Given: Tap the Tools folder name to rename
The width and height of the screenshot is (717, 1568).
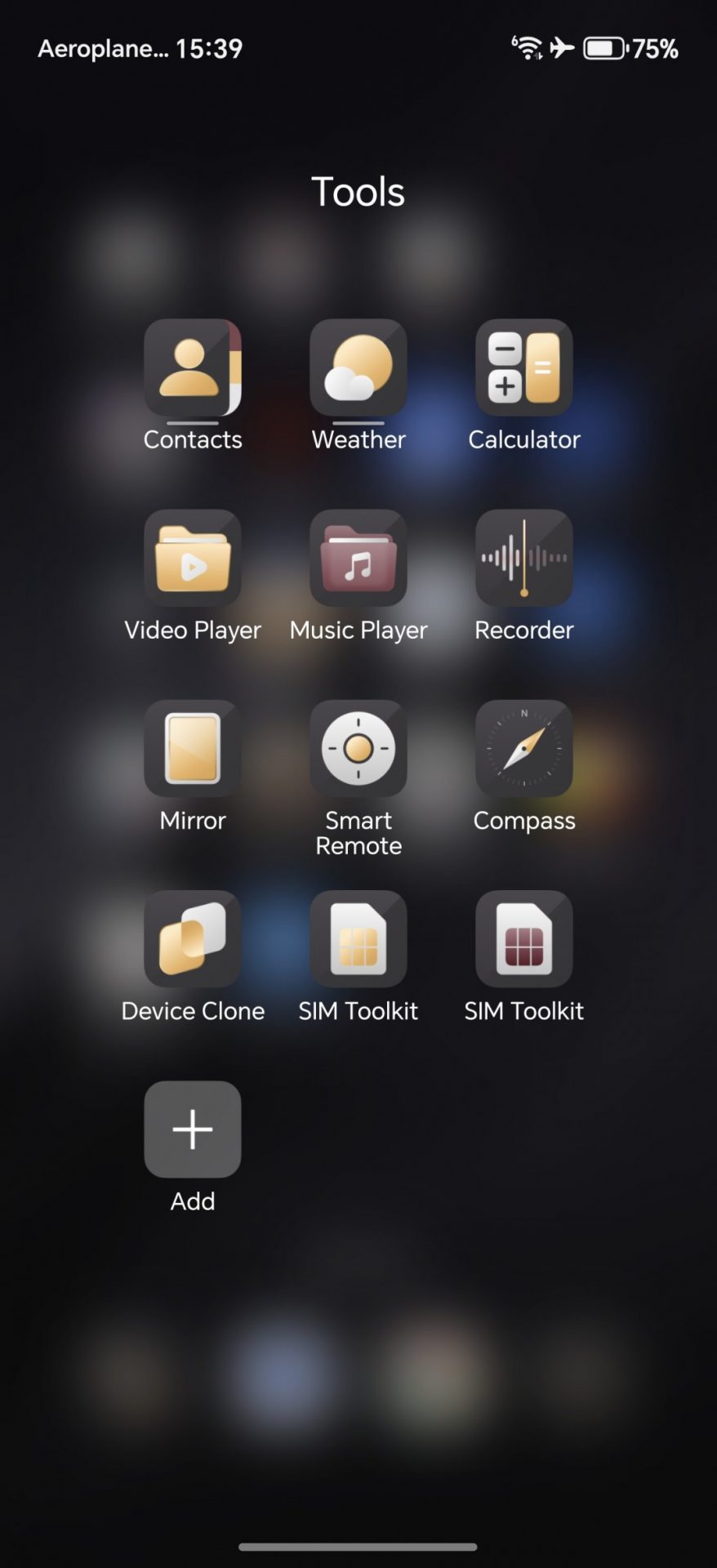Looking at the screenshot, I should pos(358,193).
